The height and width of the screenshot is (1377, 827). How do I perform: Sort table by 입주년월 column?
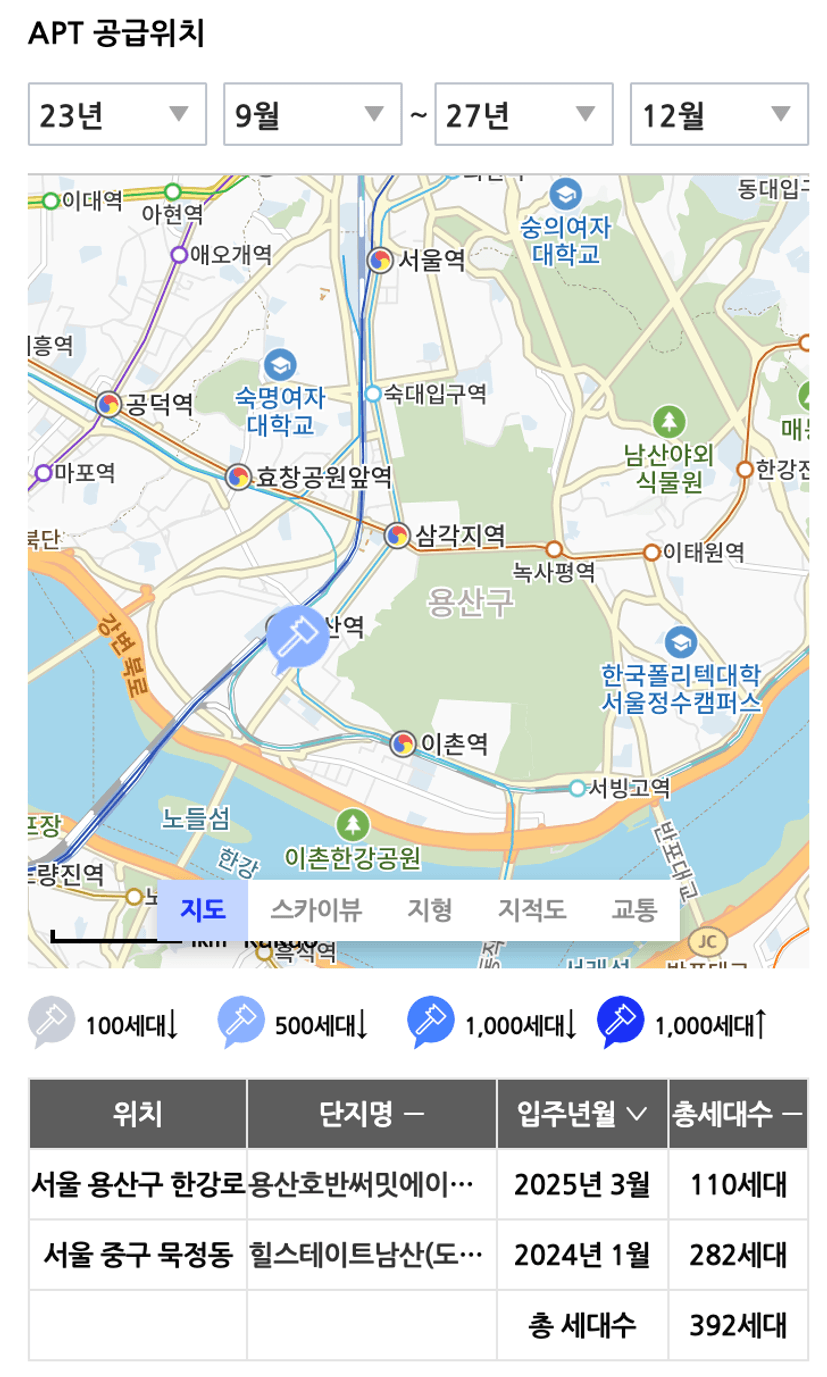click(582, 1113)
